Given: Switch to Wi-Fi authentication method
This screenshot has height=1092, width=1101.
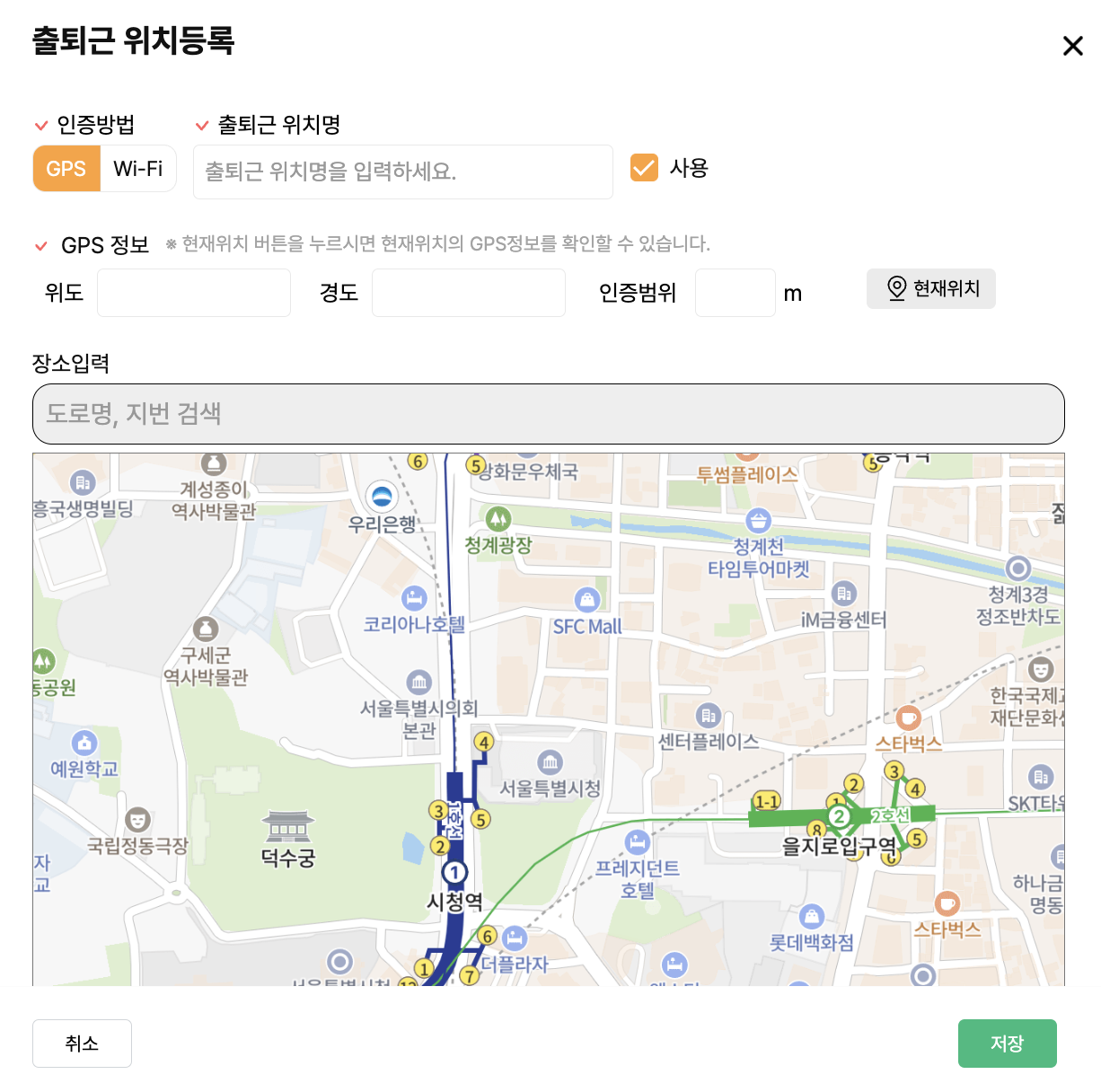Looking at the screenshot, I should 138,169.
